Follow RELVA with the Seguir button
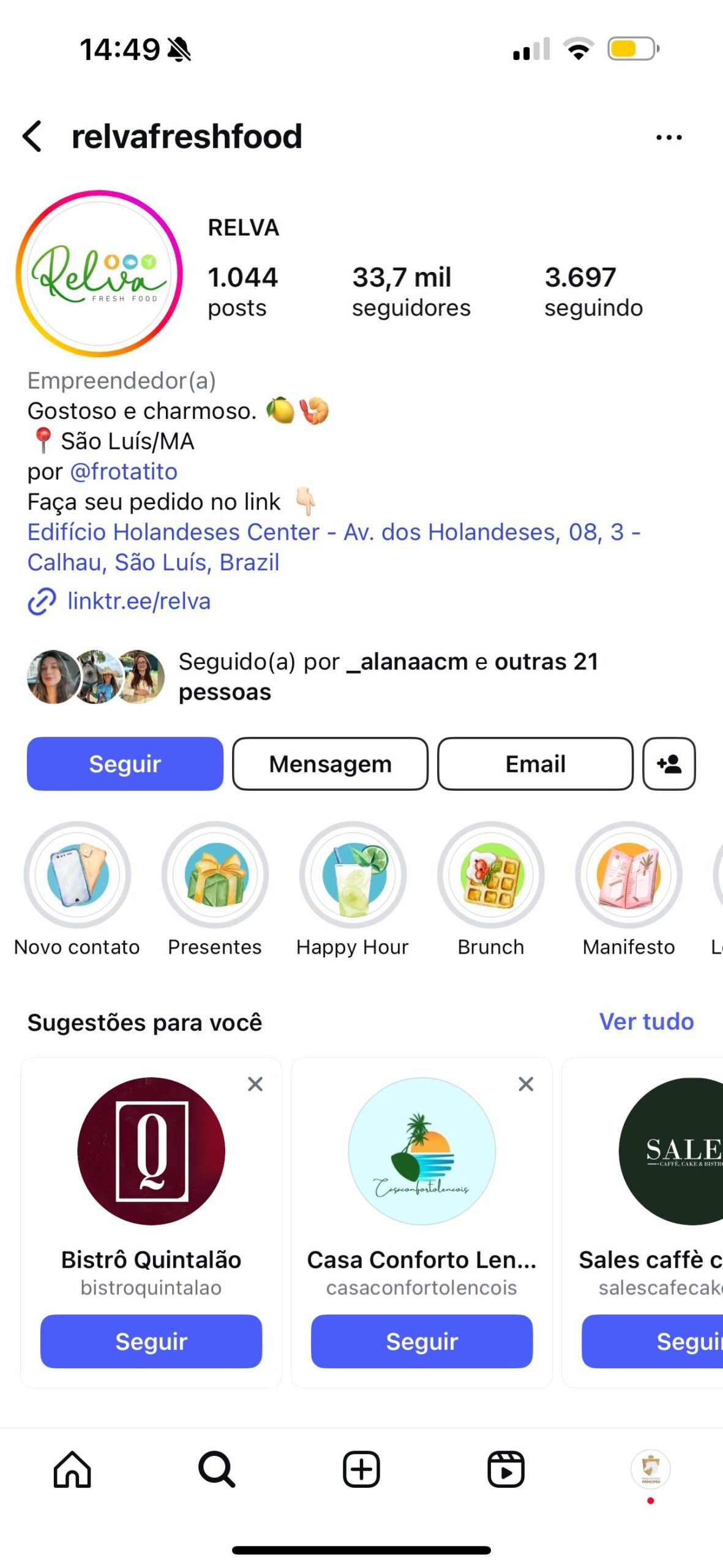The height and width of the screenshot is (1568, 723). tap(125, 764)
